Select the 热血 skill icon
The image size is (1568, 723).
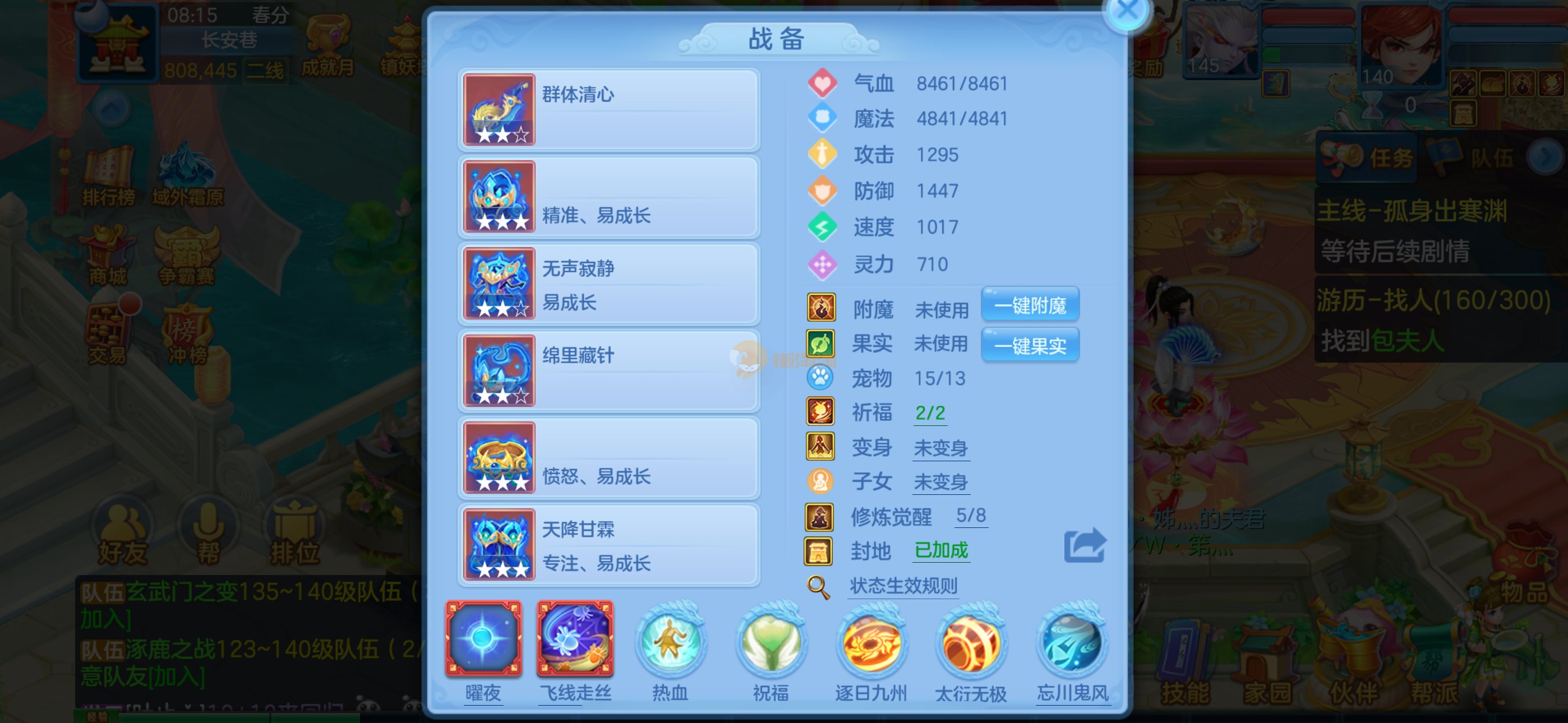pos(671,642)
